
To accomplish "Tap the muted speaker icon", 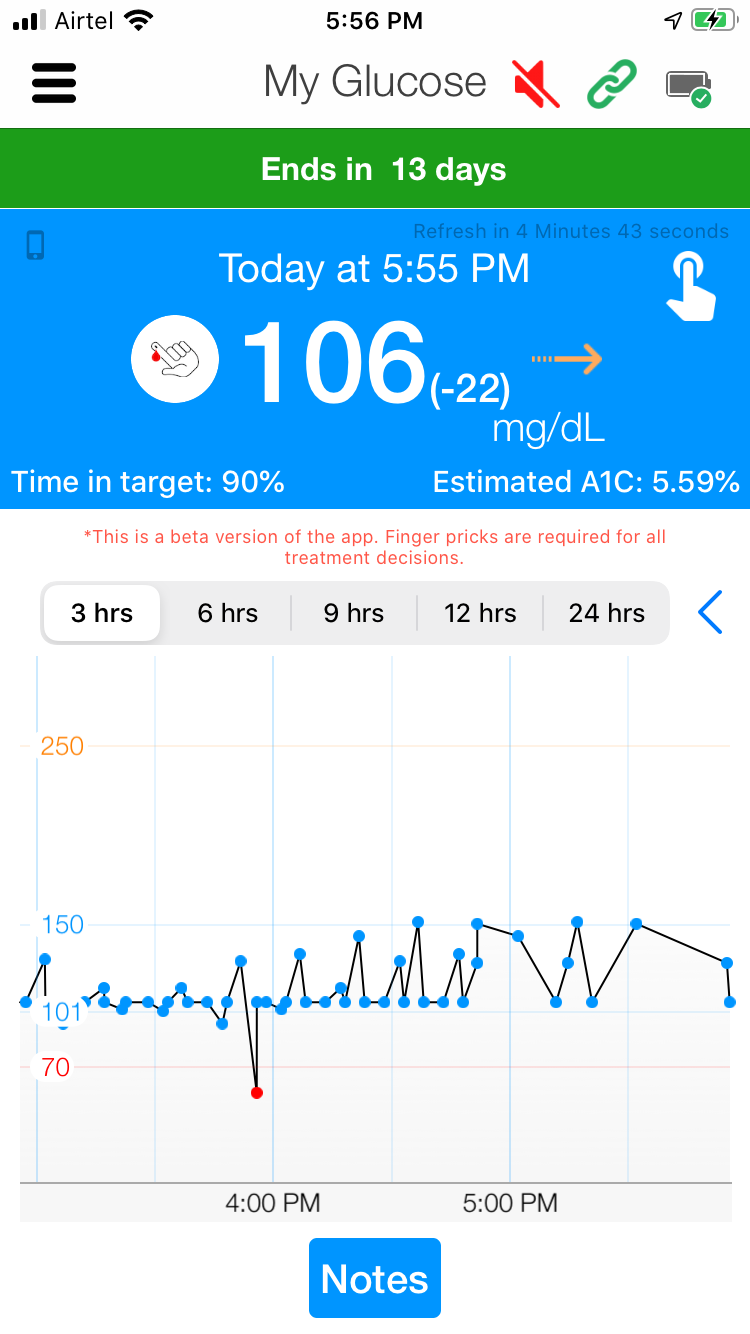I will click(x=537, y=83).
